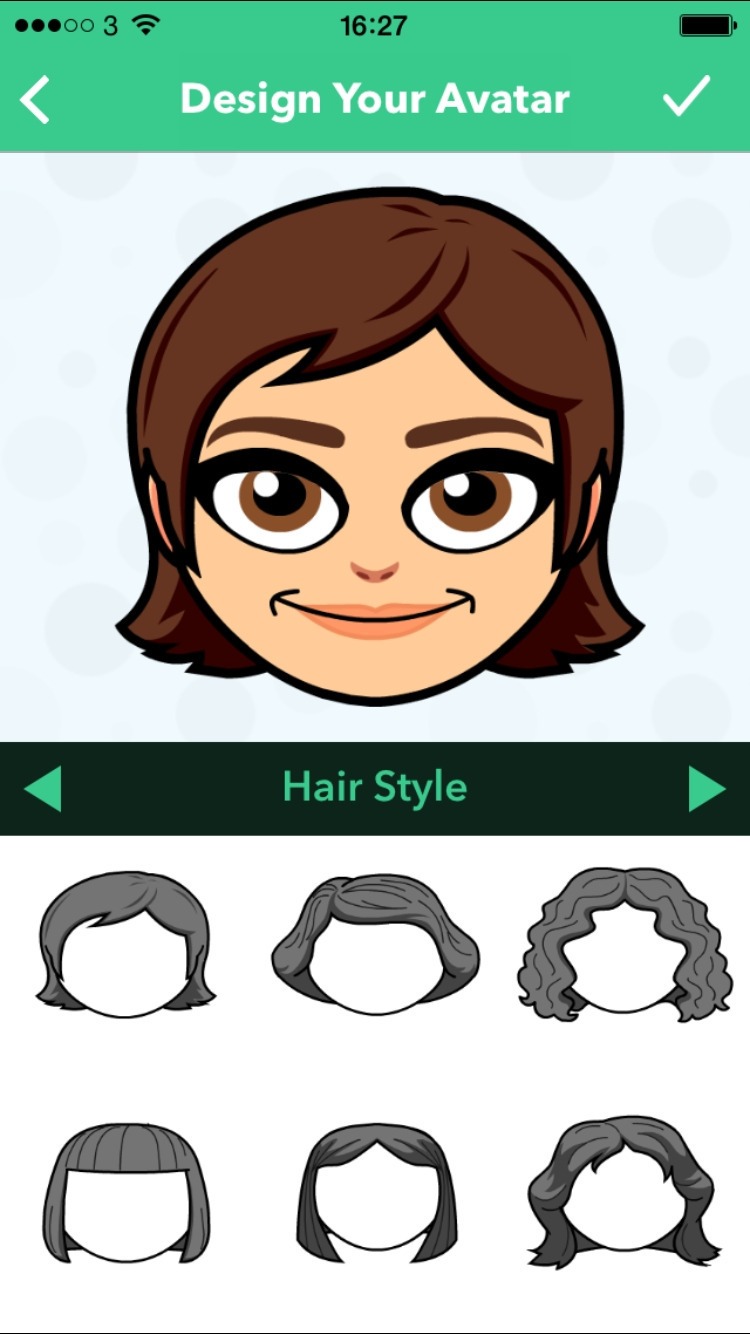
Task: Go back from Design Your Avatar
Action: [x=36, y=99]
